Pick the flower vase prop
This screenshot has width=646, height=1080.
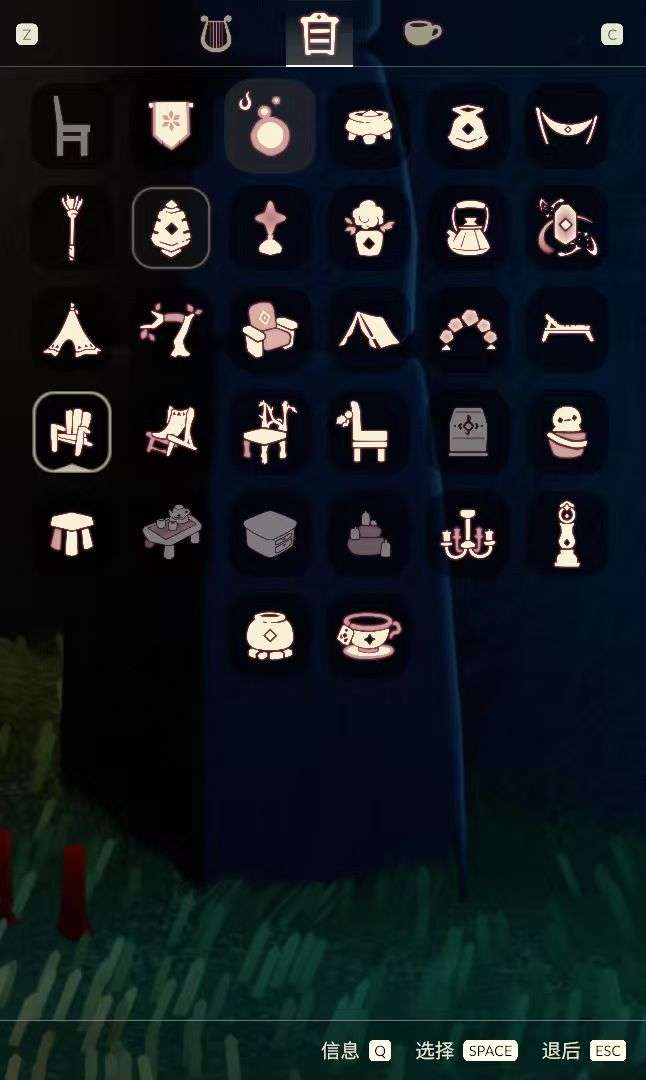[x=369, y=228]
